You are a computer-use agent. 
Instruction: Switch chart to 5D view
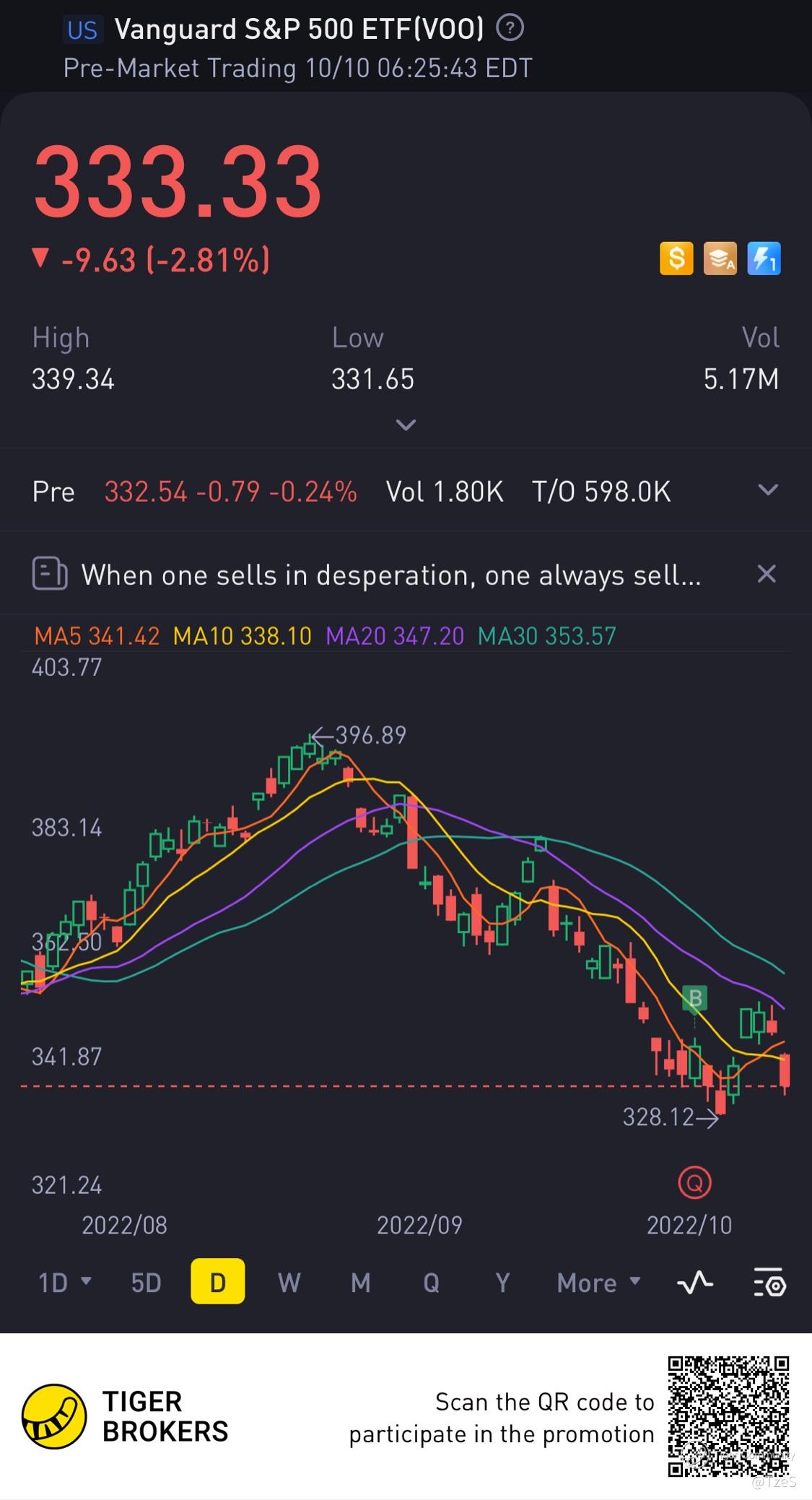(x=146, y=1283)
